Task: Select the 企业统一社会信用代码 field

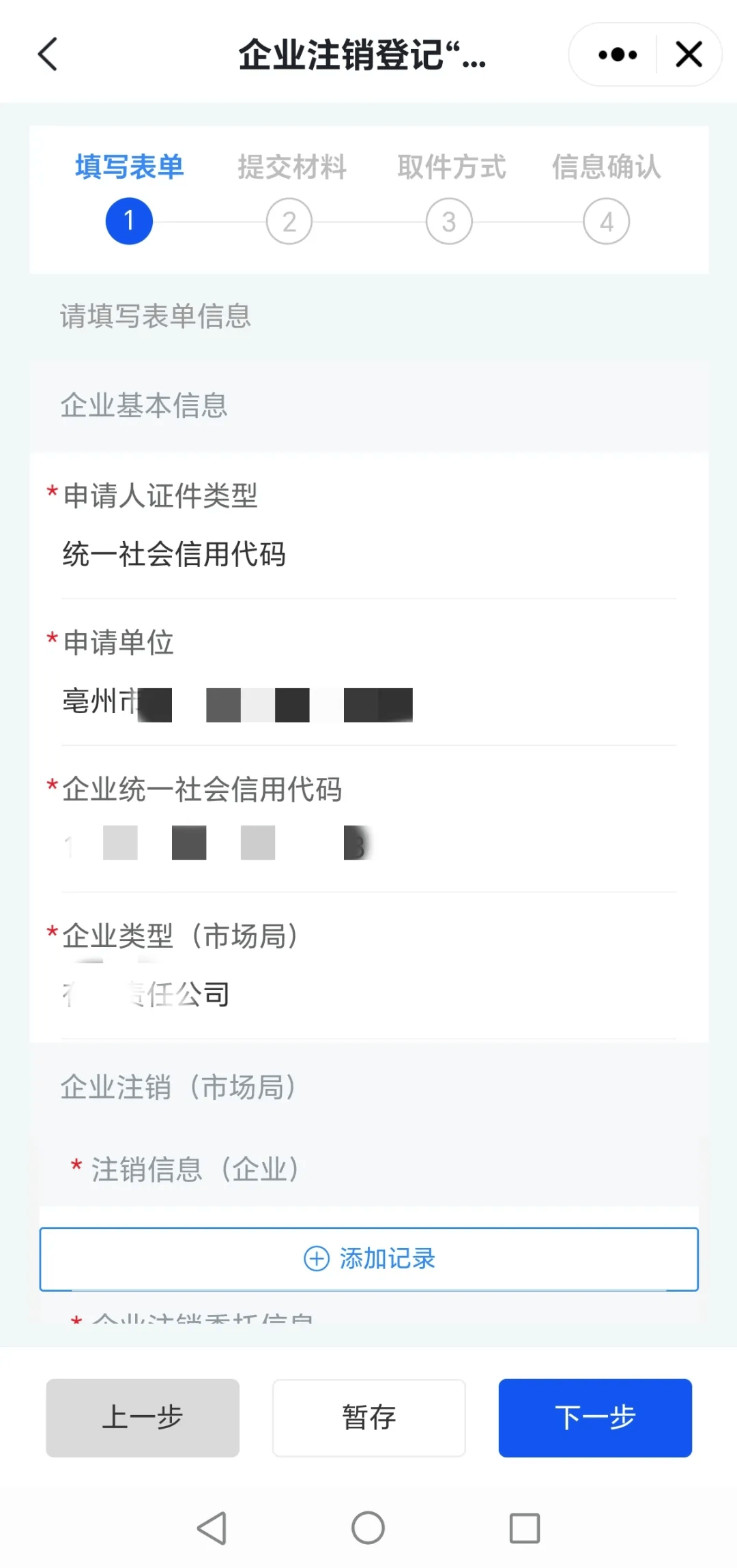Action: 369,844
